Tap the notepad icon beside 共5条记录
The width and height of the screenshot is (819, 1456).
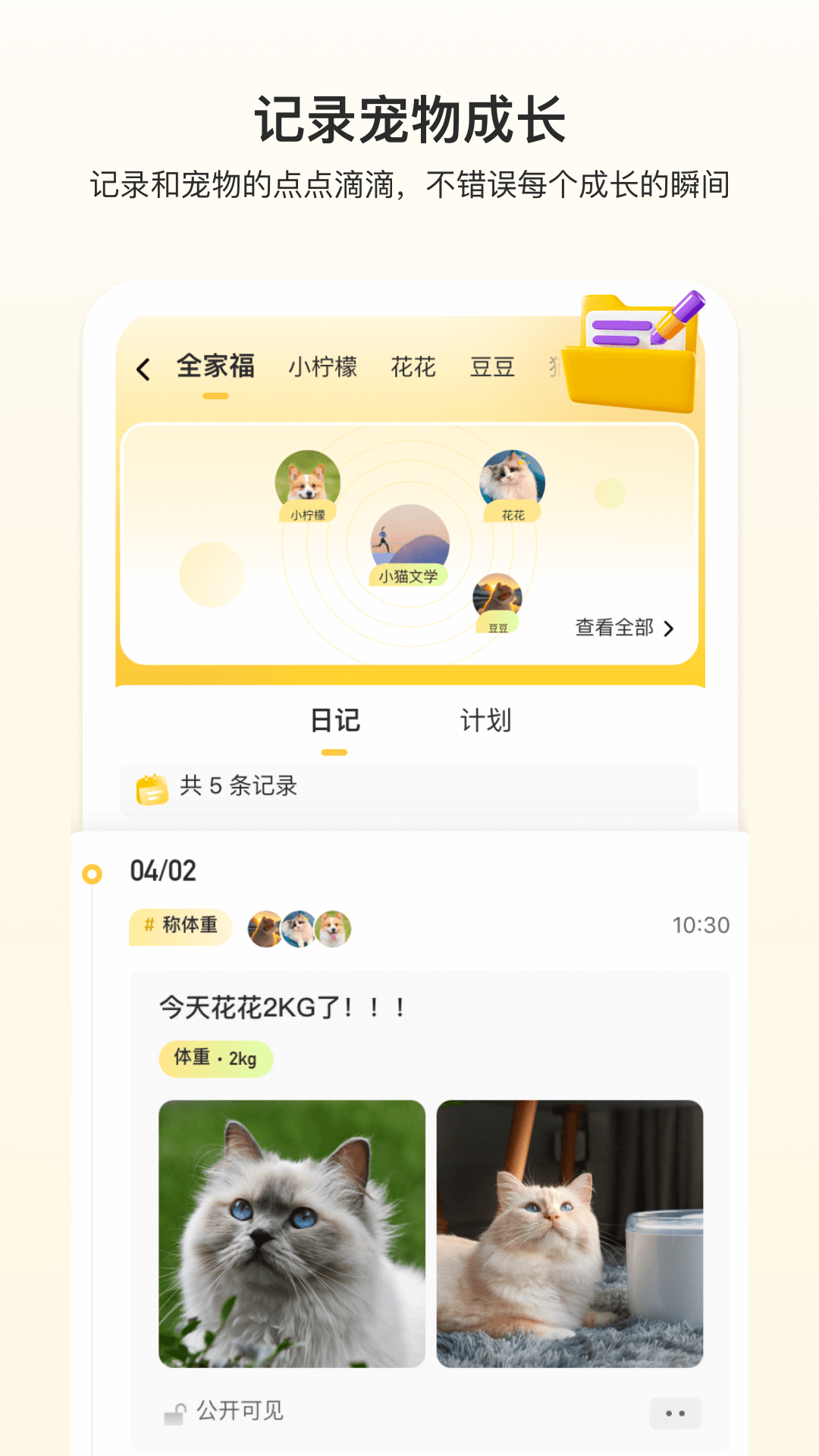pyautogui.click(x=152, y=787)
